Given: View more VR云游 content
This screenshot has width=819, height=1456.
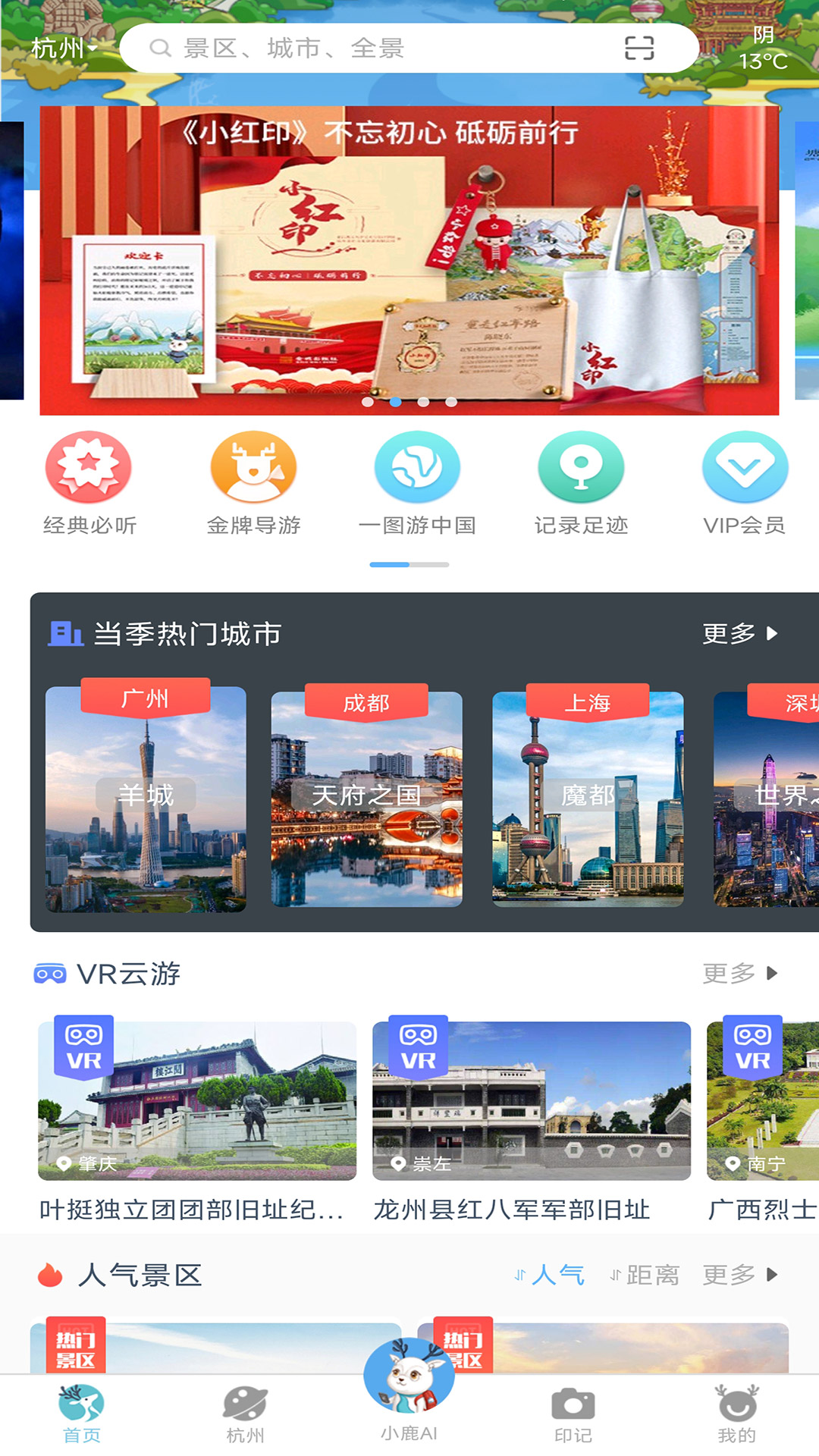Looking at the screenshot, I should pyautogui.click(x=739, y=973).
